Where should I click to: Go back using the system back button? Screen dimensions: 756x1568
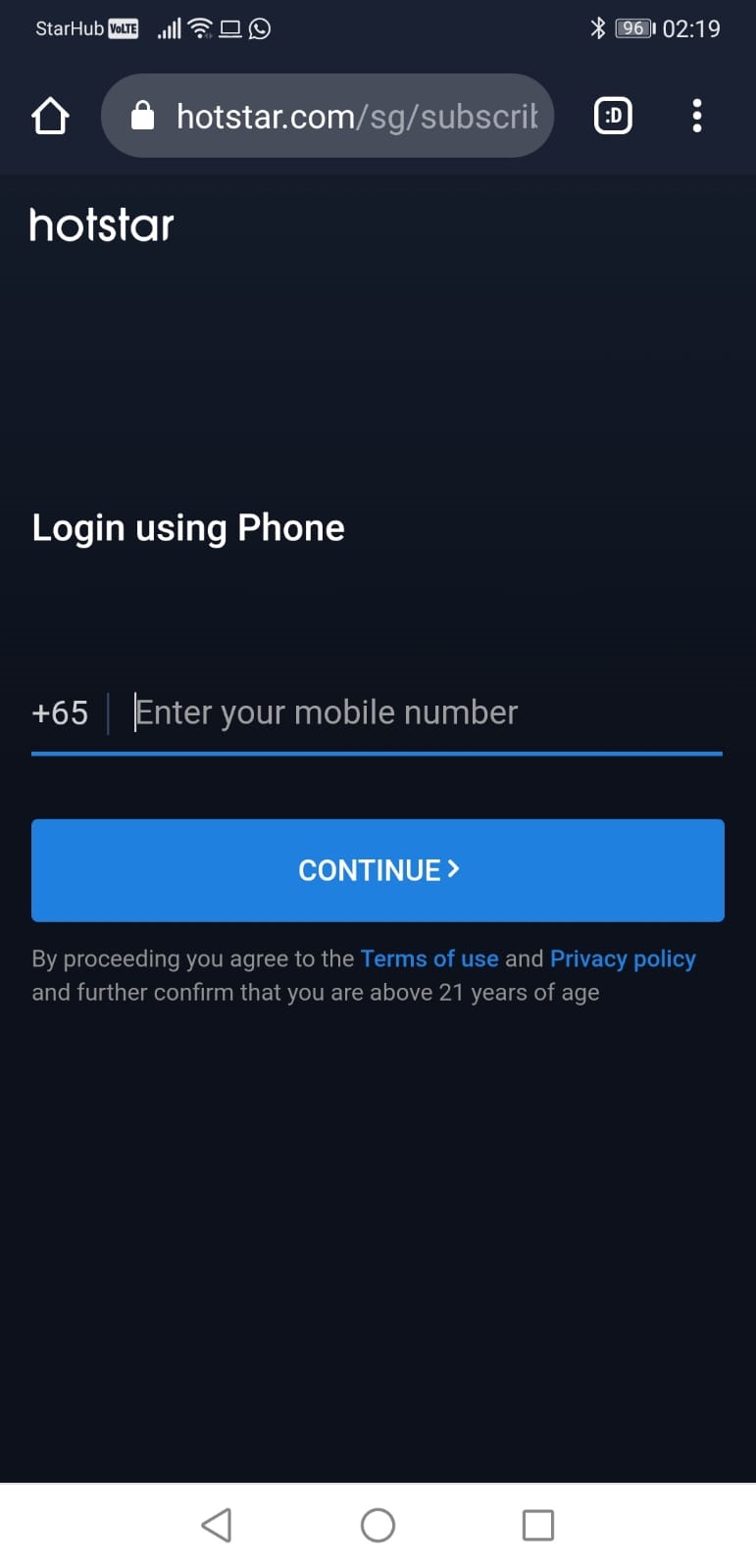217,1525
